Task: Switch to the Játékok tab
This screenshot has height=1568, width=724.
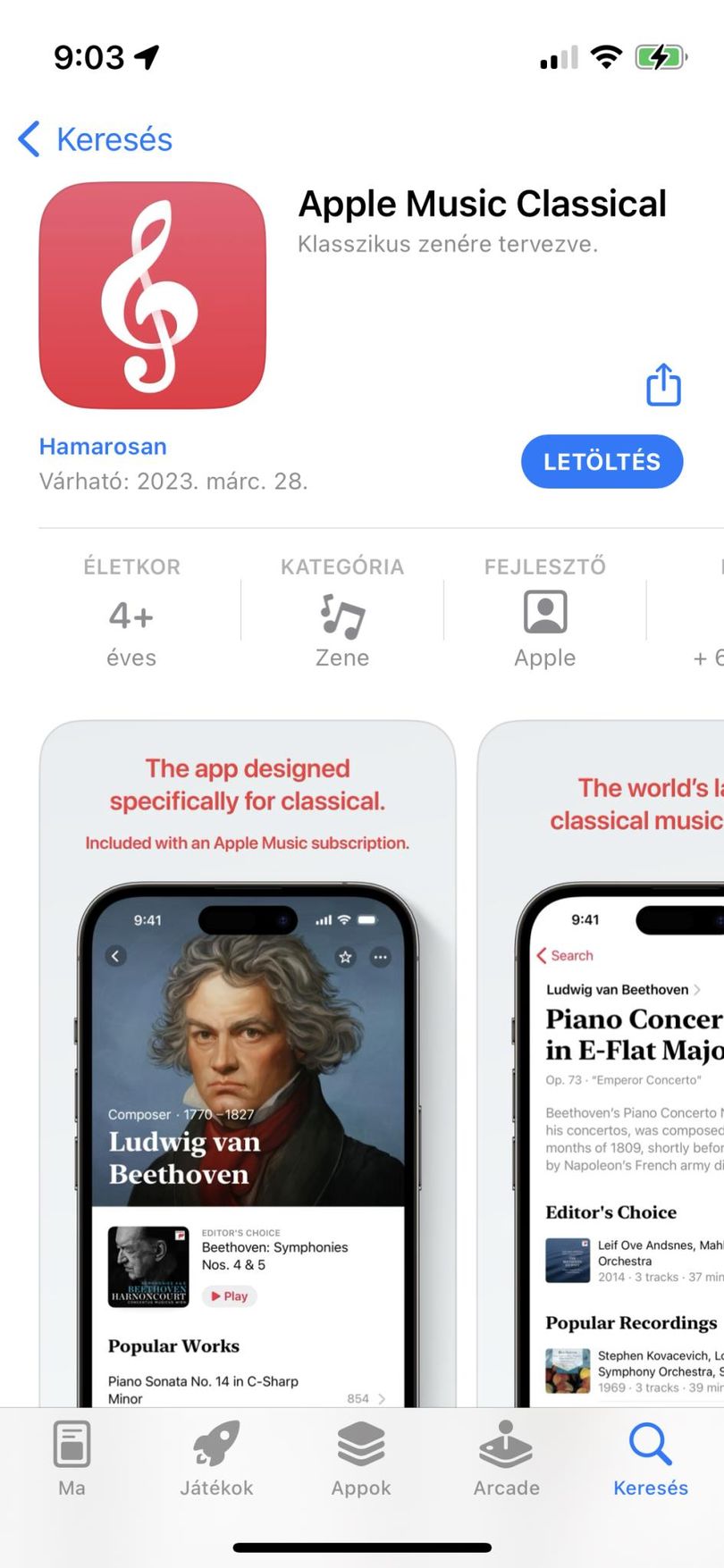Action: [216, 1458]
